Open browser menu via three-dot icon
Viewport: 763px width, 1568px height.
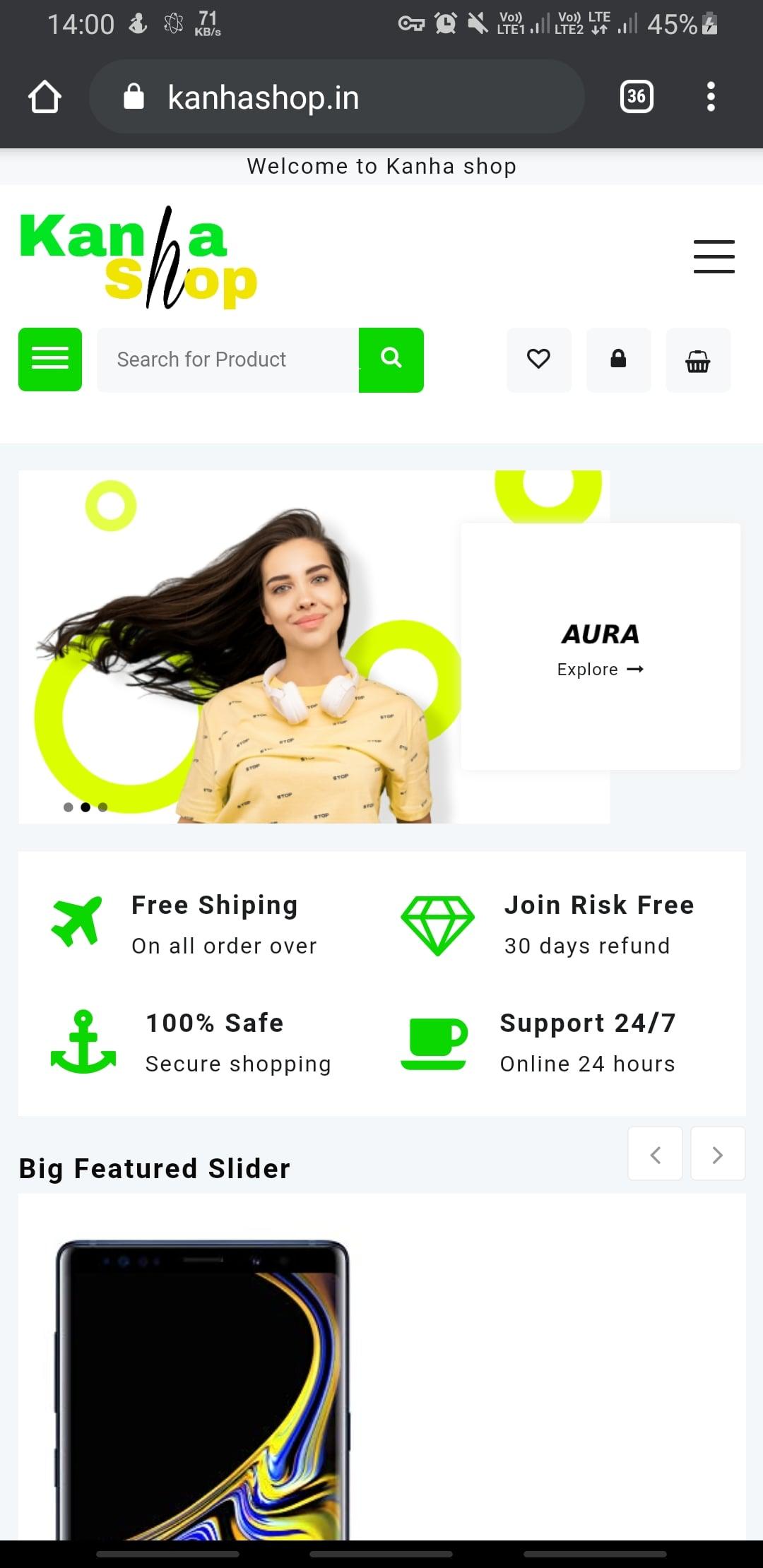click(x=711, y=97)
